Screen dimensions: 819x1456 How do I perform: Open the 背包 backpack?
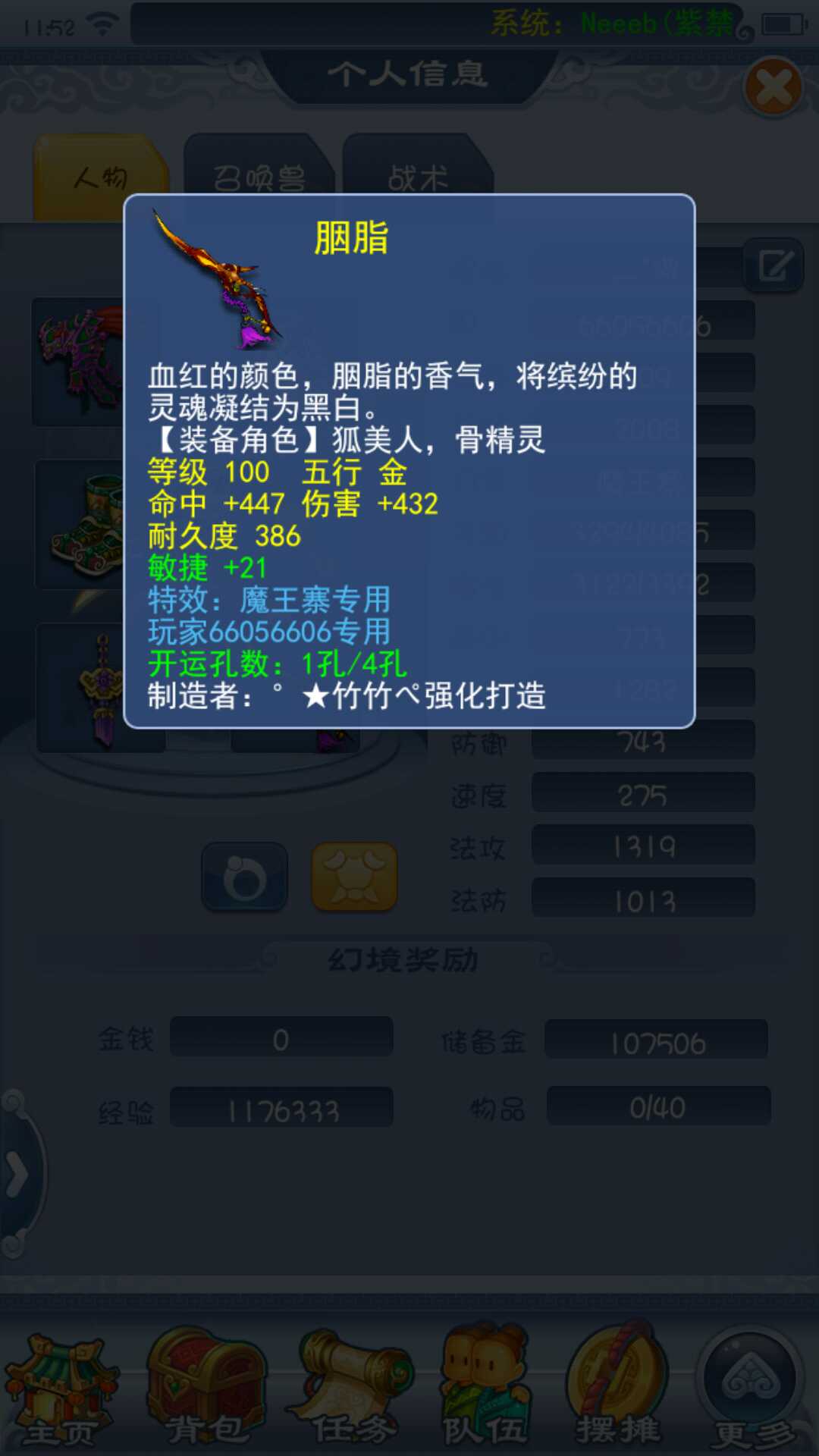click(205, 1389)
